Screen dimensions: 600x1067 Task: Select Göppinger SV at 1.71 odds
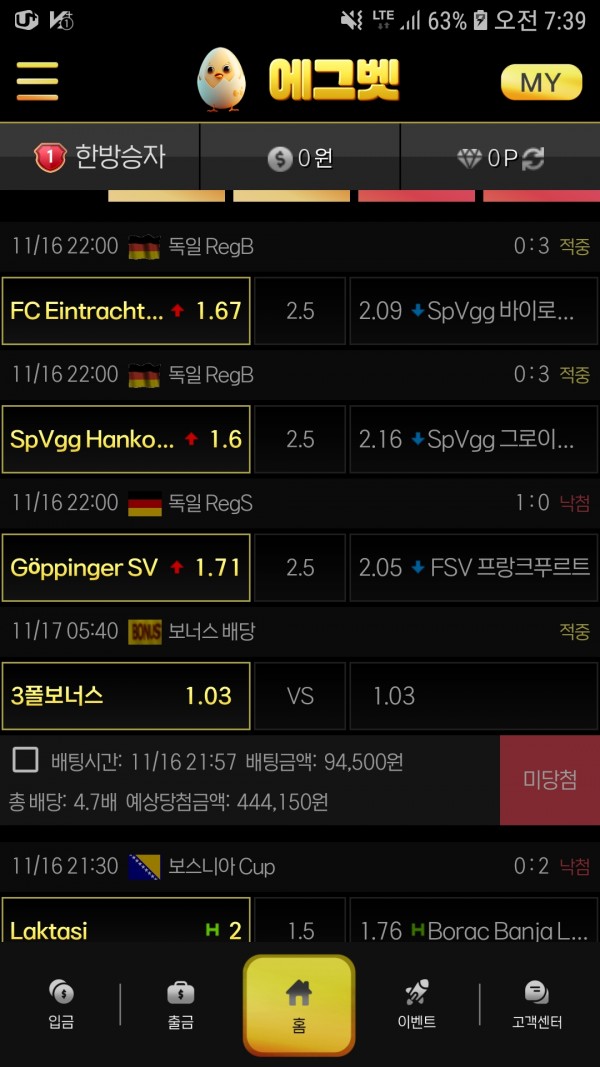click(x=126, y=568)
